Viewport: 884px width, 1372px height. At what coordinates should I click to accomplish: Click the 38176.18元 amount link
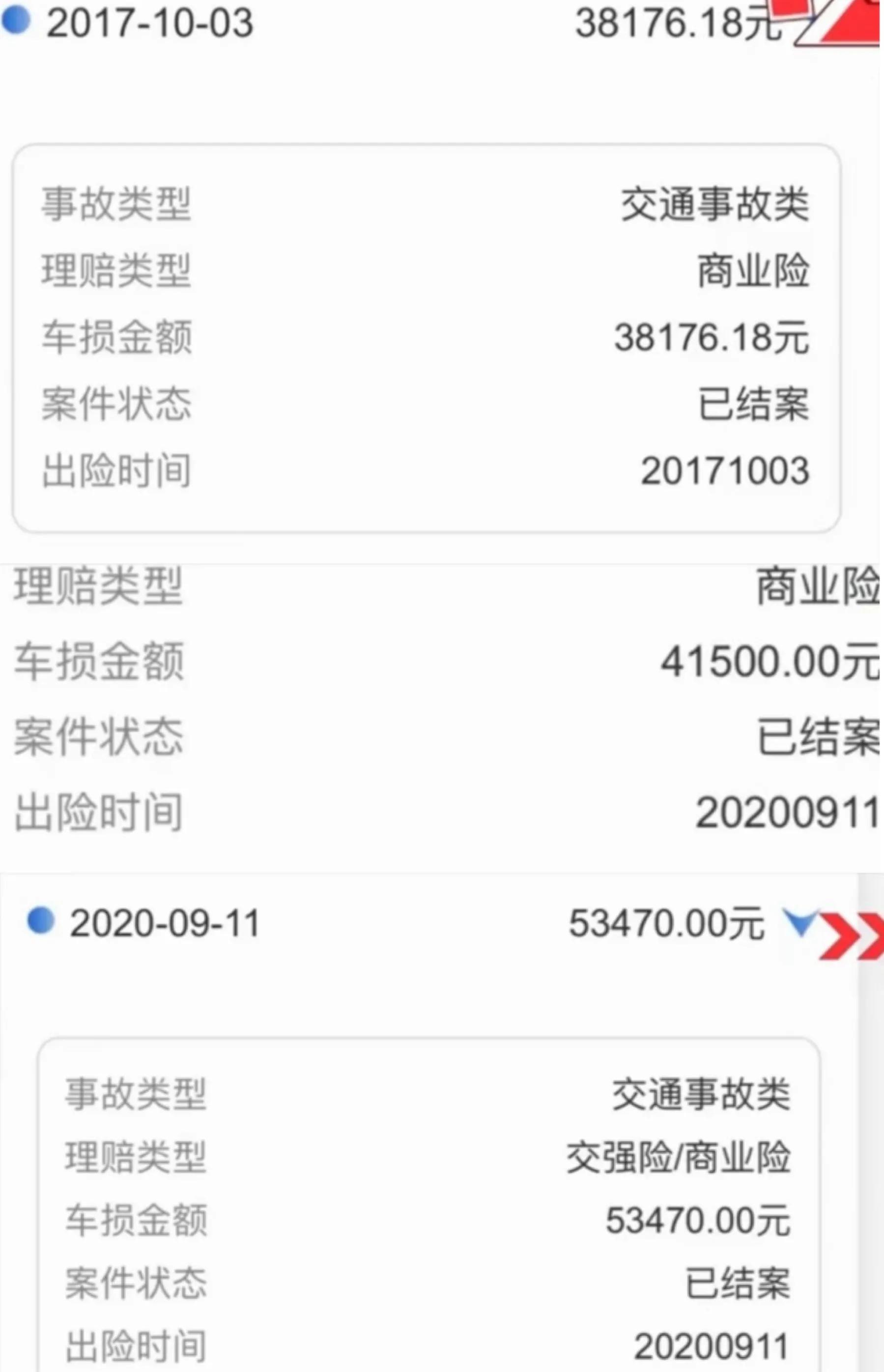click(x=677, y=21)
